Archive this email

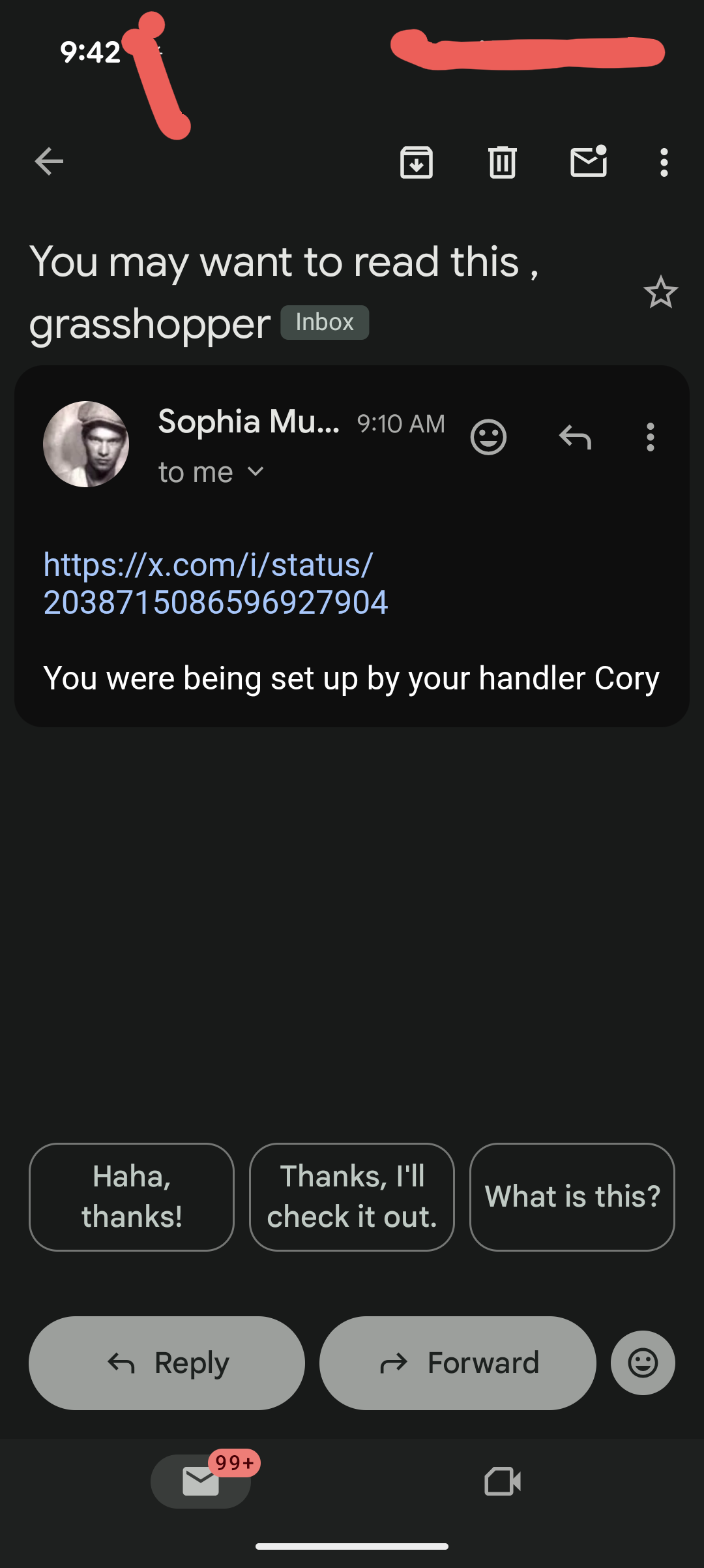click(x=417, y=162)
